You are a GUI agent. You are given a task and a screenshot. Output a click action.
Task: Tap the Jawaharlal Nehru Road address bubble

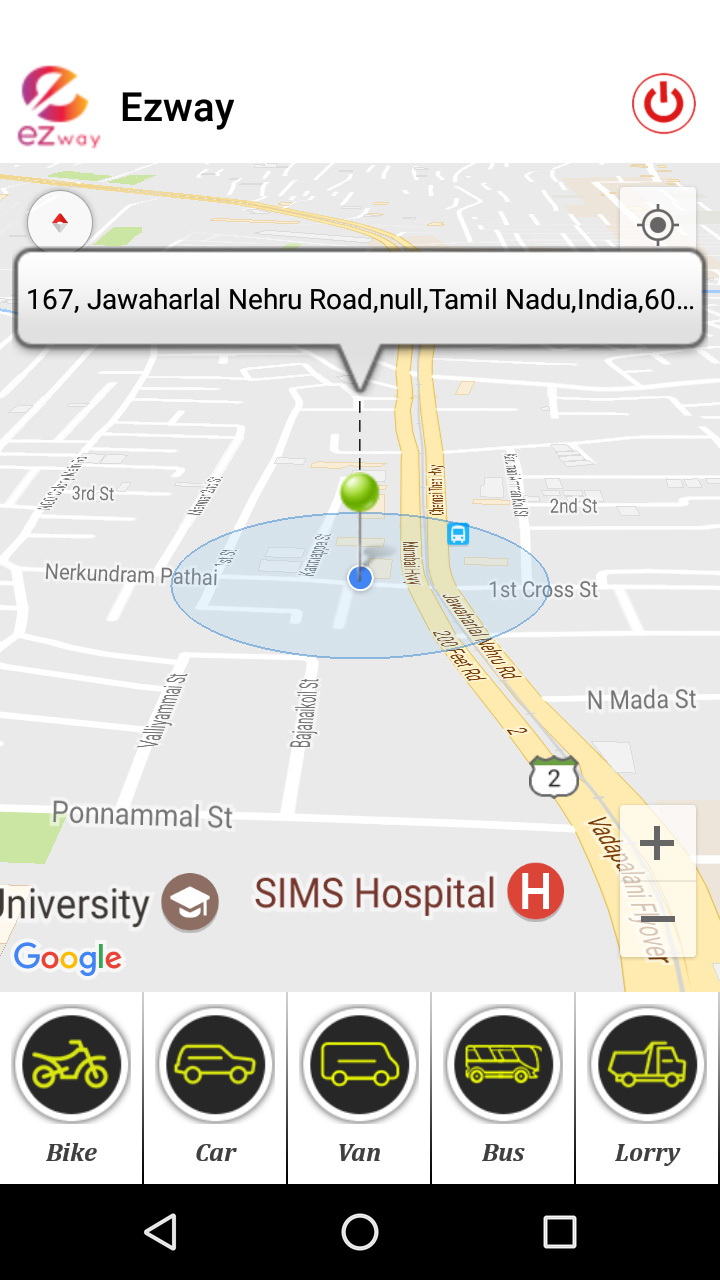click(360, 299)
